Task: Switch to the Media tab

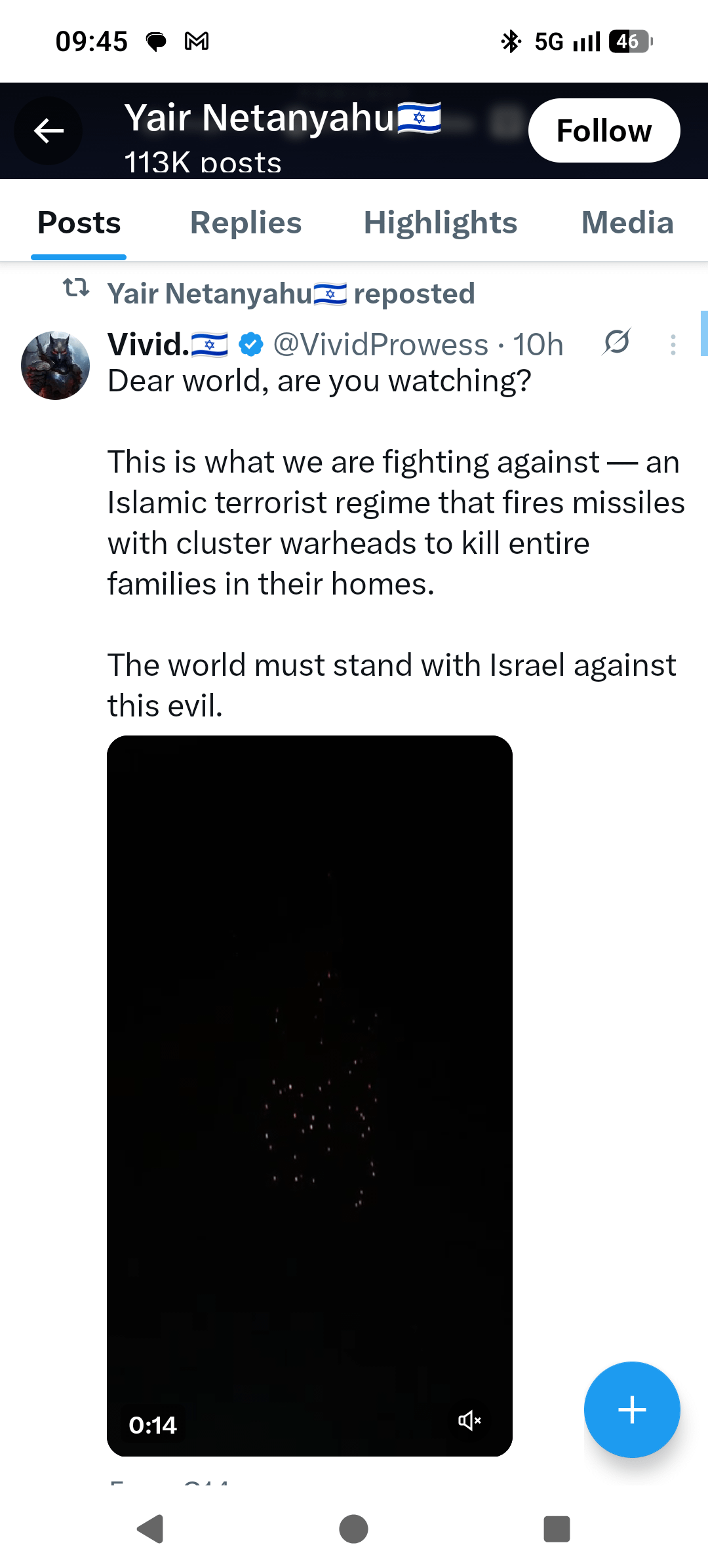Action: (627, 223)
